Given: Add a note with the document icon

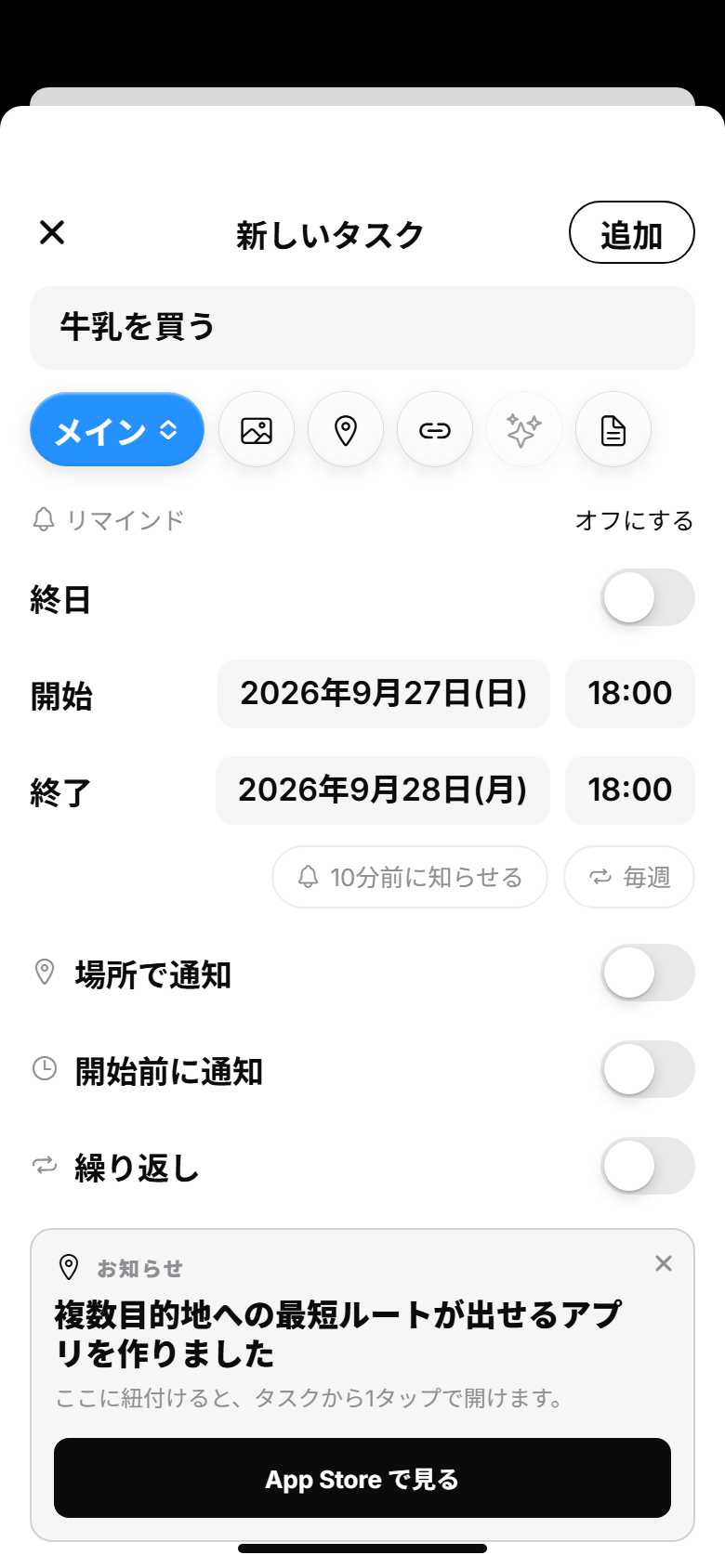Looking at the screenshot, I should coord(613,429).
